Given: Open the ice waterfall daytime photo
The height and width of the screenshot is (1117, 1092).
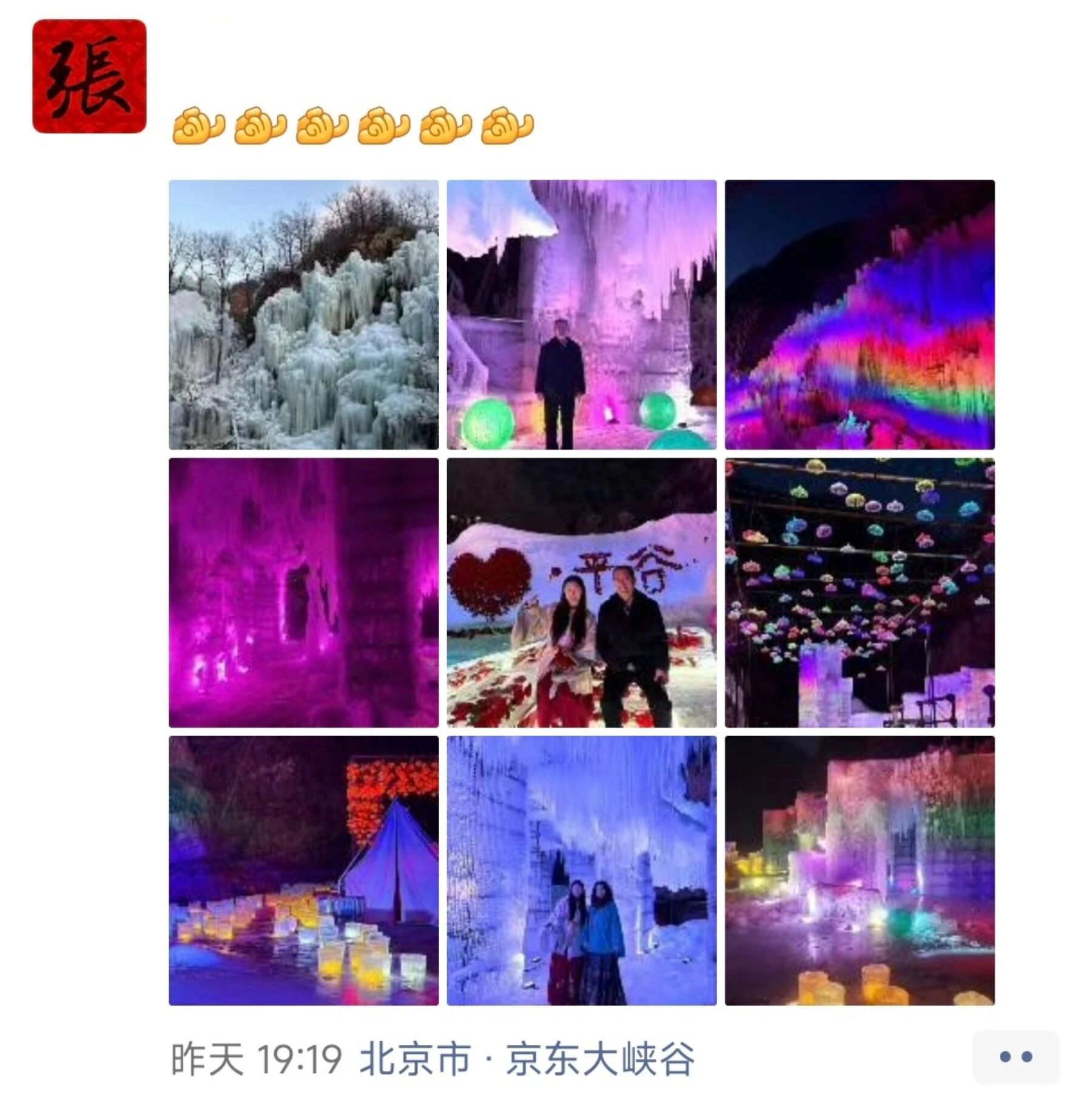Looking at the screenshot, I should click(x=303, y=314).
